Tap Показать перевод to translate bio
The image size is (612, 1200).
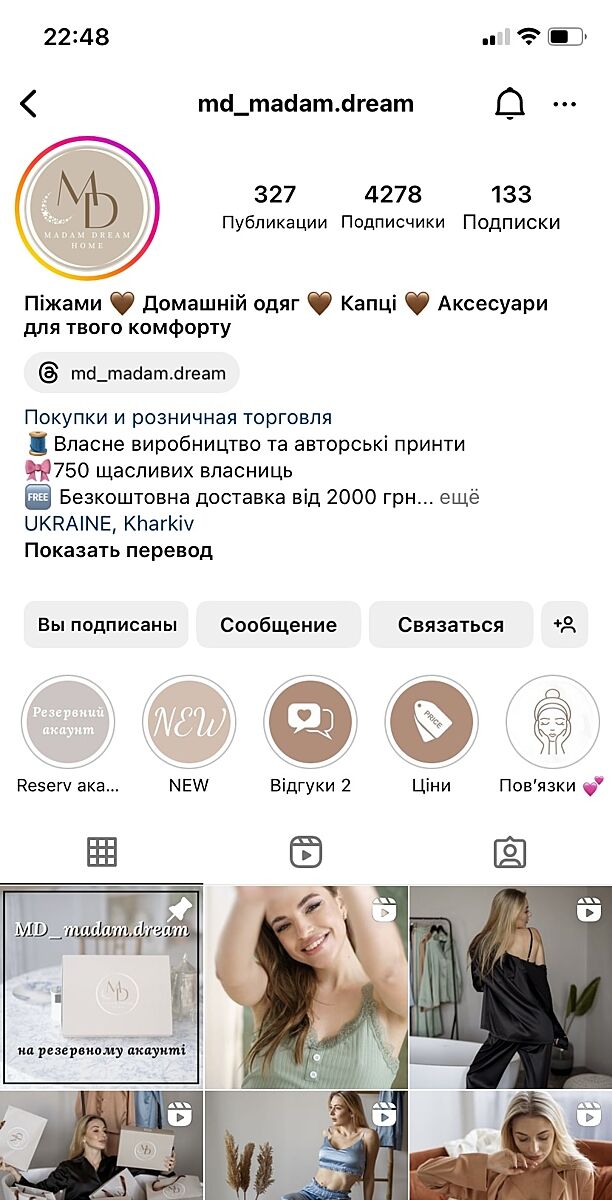(x=118, y=550)
